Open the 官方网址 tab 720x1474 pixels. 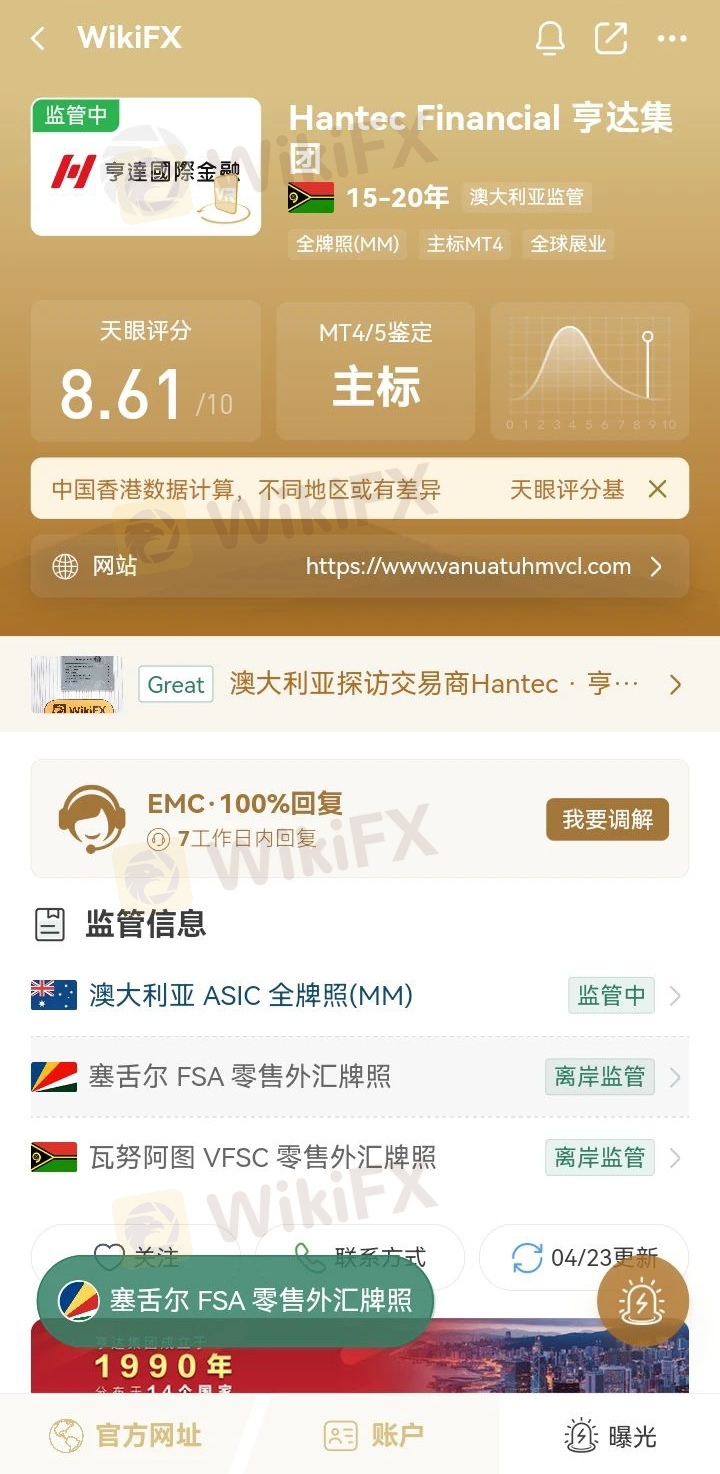pos(125,1436)
